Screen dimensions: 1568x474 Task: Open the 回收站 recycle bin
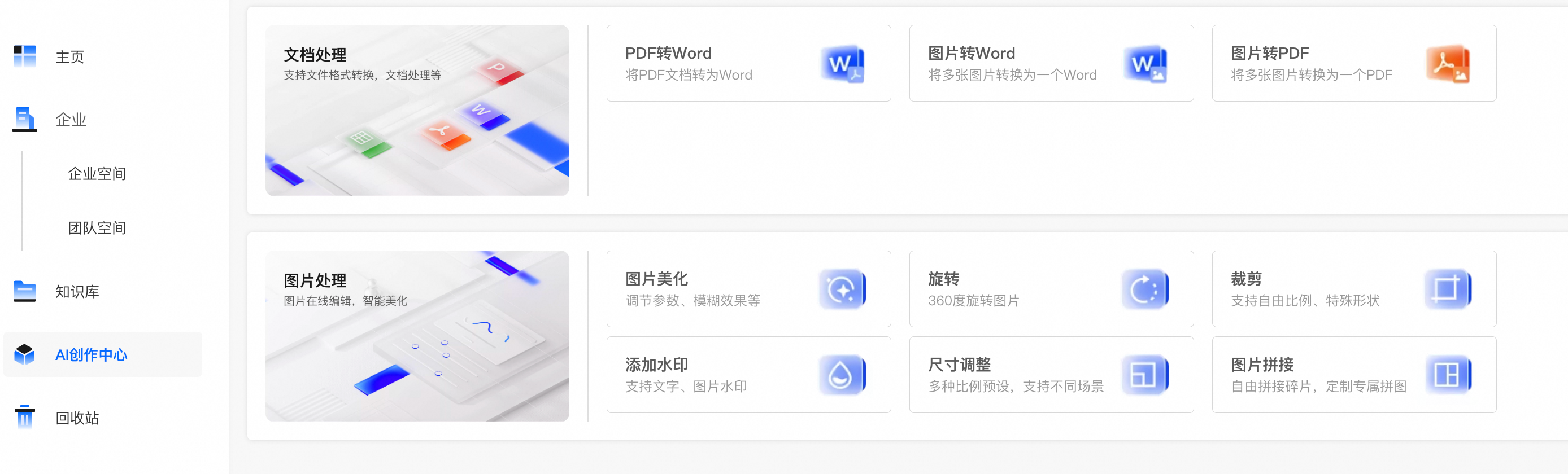[x=77, y=418]
